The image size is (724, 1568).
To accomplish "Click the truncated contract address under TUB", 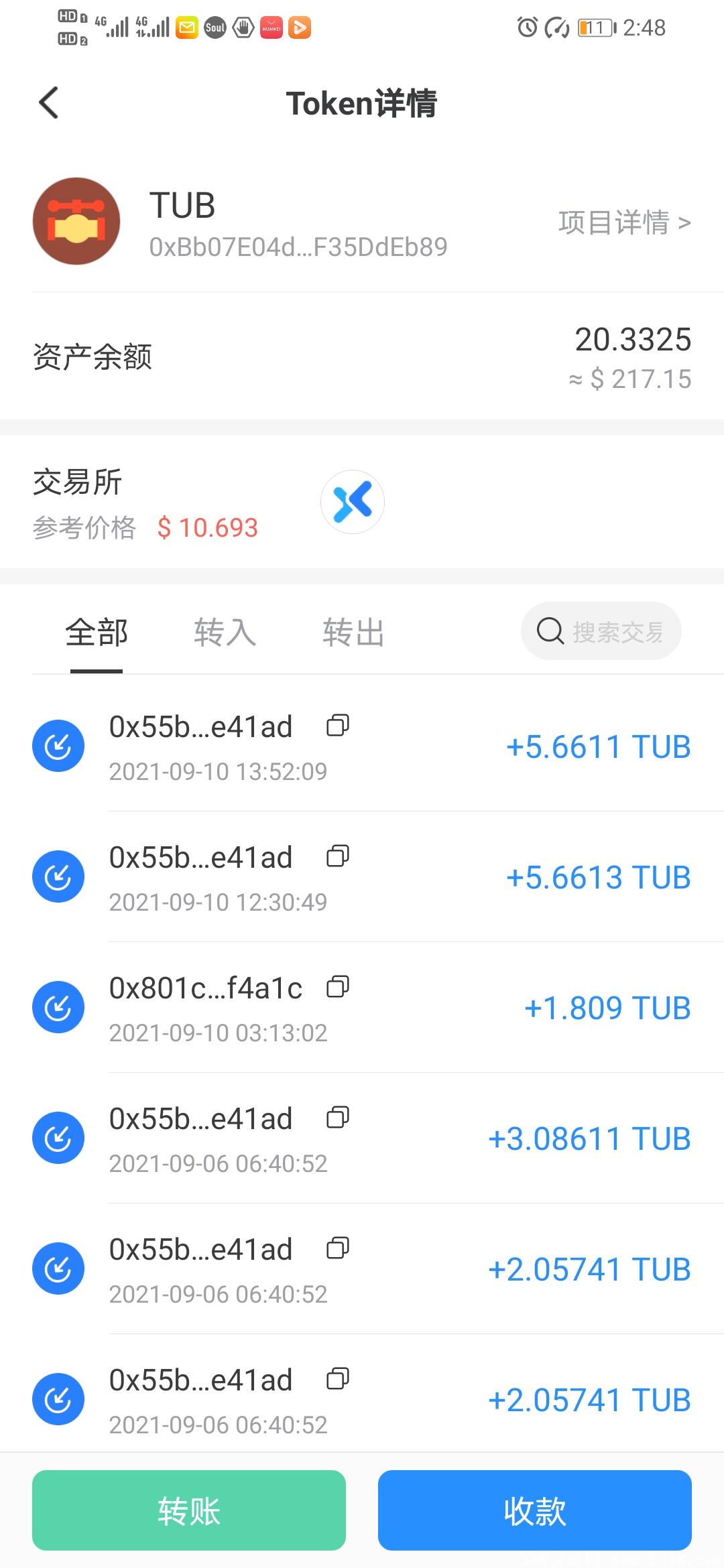I will [x=299, y=247].
